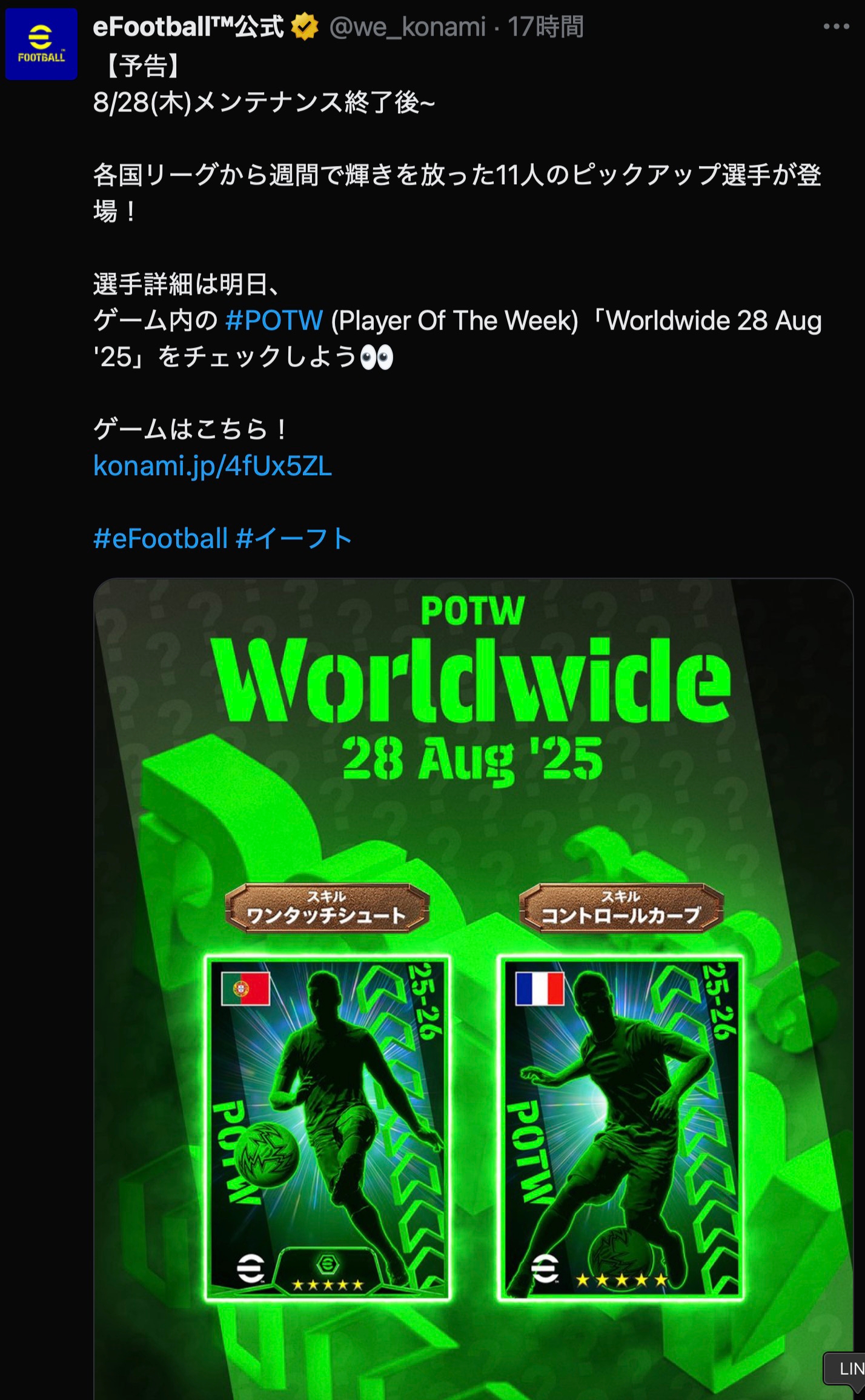Open the #POTW hashtag

pos(274,321)
